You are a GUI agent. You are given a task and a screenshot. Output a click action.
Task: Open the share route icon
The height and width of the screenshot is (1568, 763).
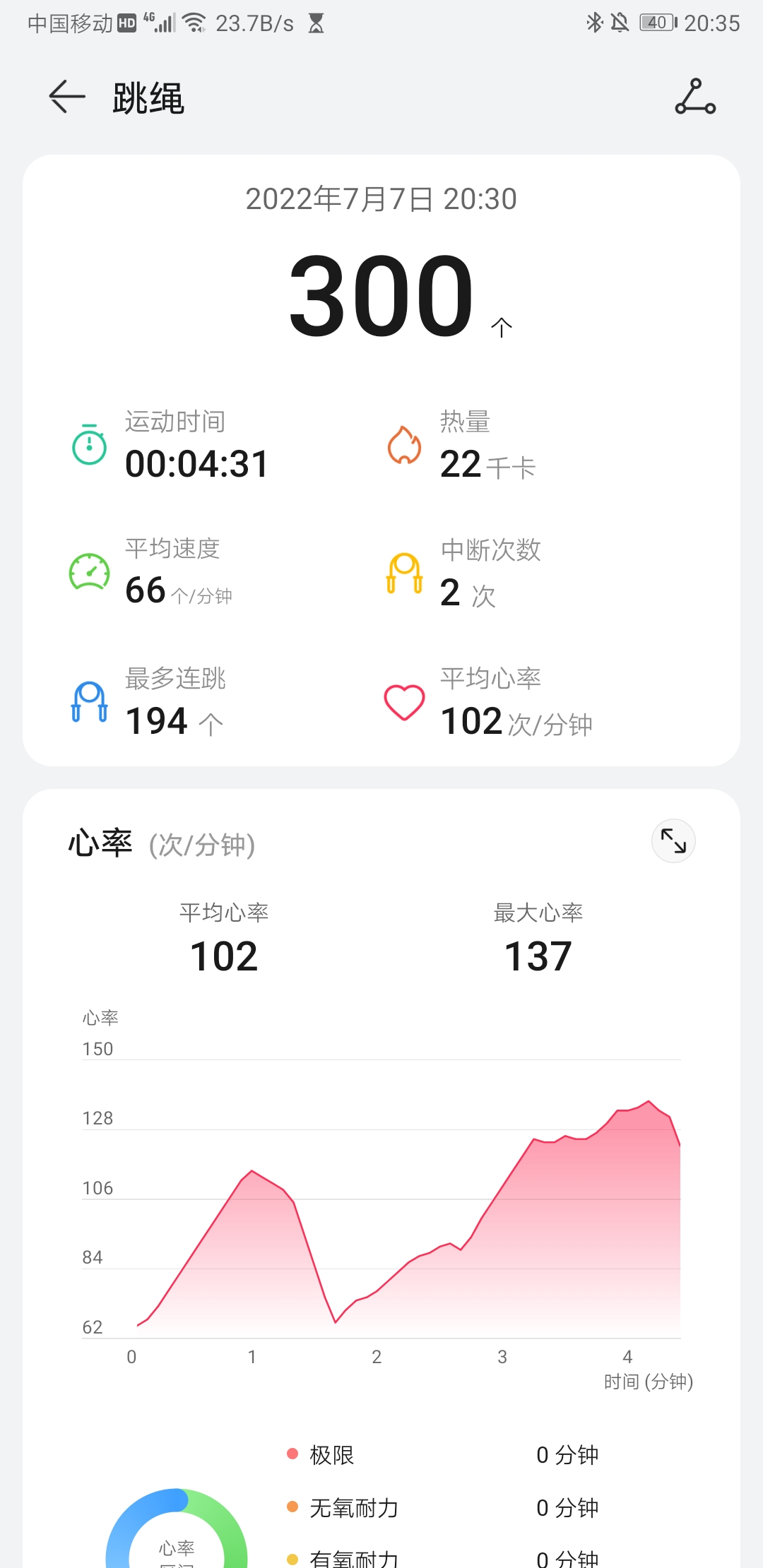point(695,97)
